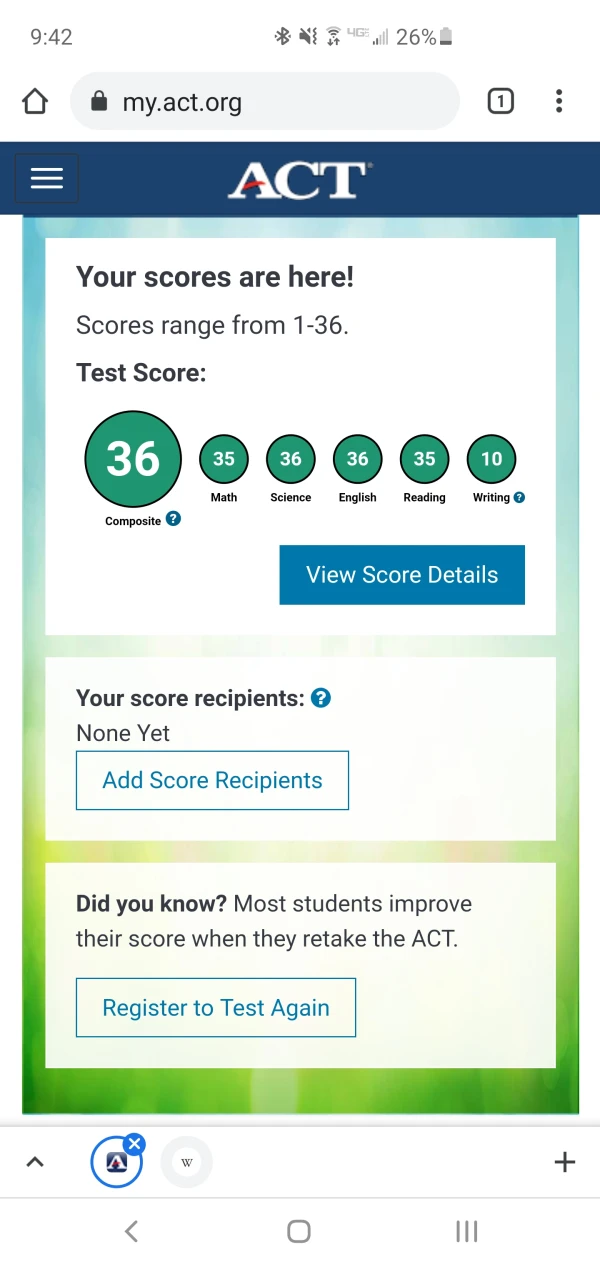Open the Writing score help icon
This screenshot has width=600, height=1267.
519,497
